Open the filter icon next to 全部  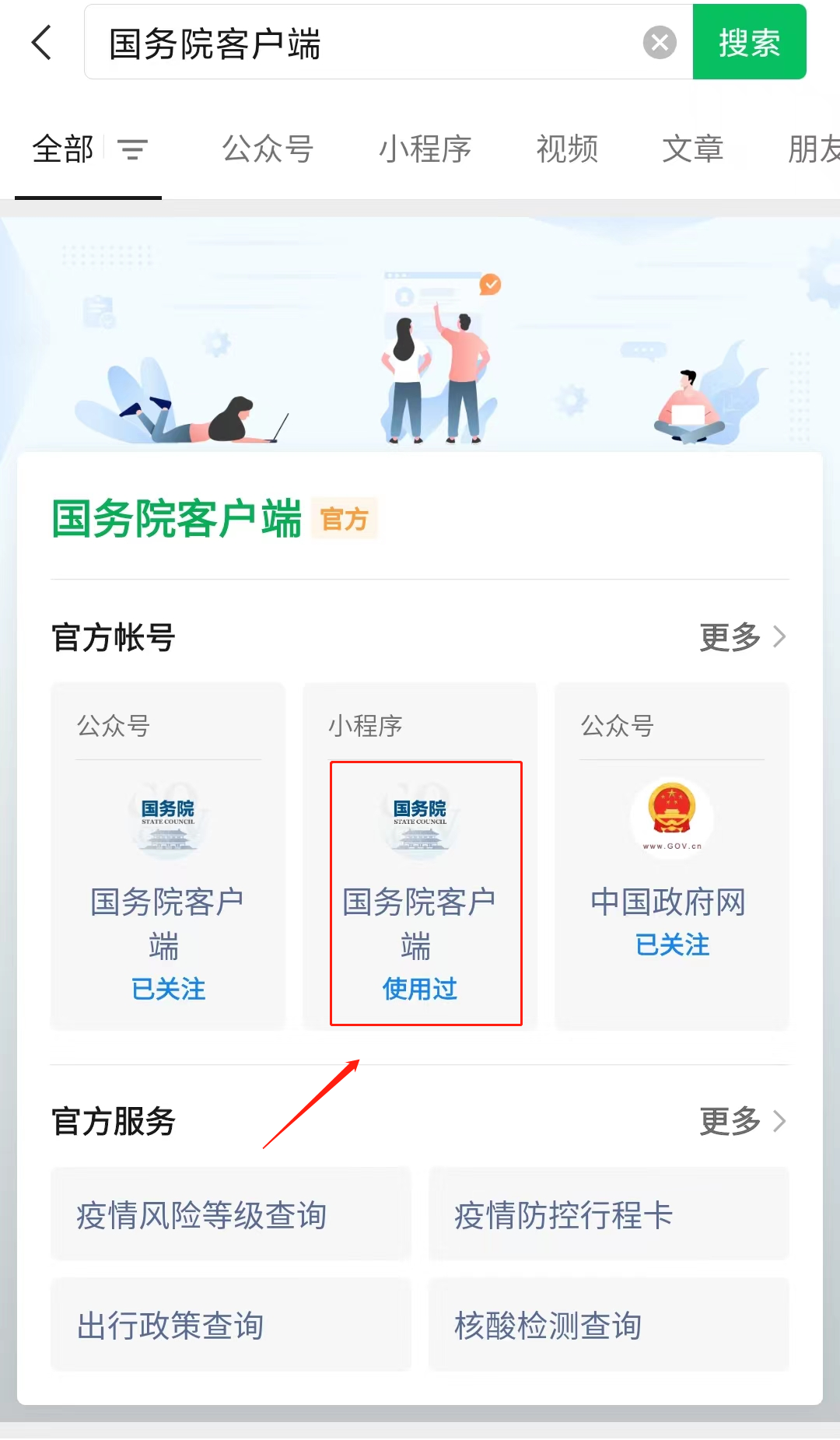(x=132, y=149)
